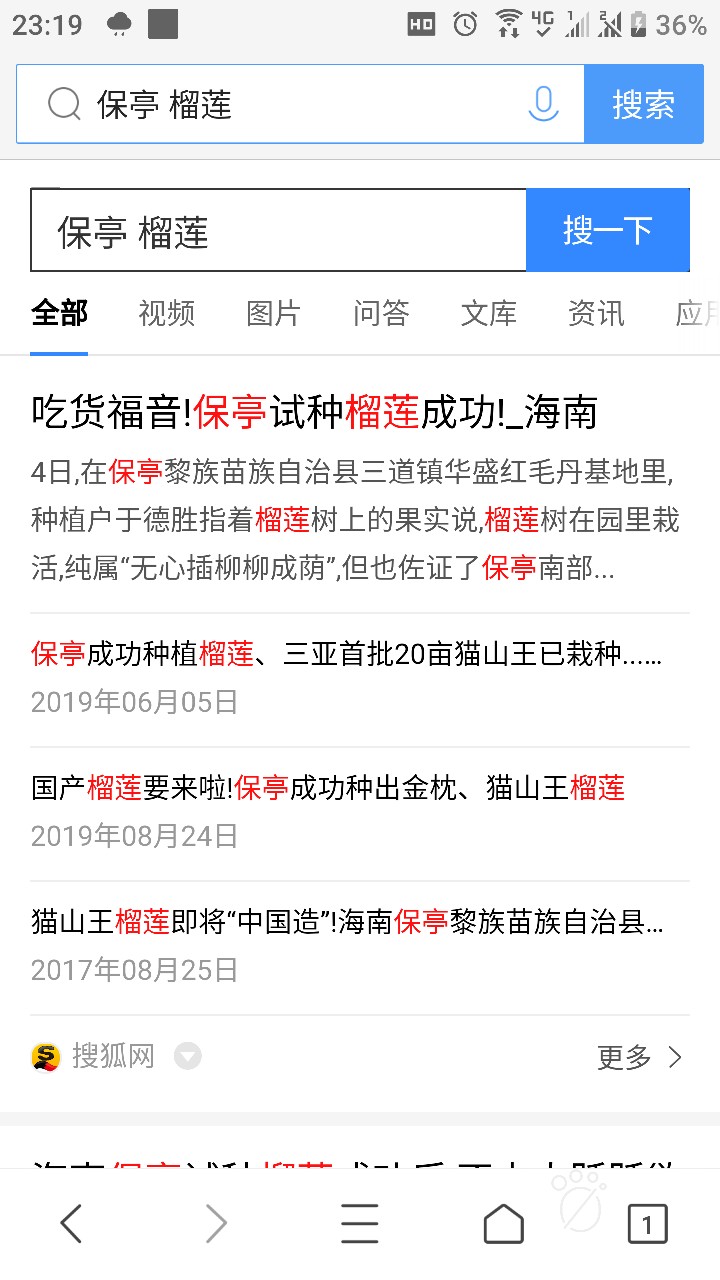Image resolution: width=720 pixels, height=1280 pixels.
Task: Tap the microphone icon for voice search
Action: (543, 104)
